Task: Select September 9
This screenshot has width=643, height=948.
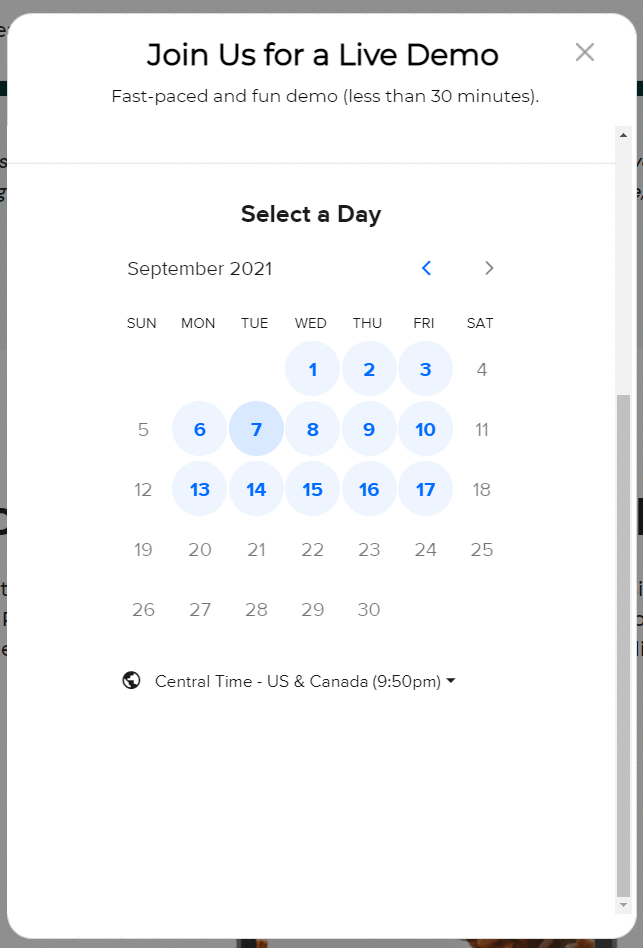Action: click(x=369, y=430)
